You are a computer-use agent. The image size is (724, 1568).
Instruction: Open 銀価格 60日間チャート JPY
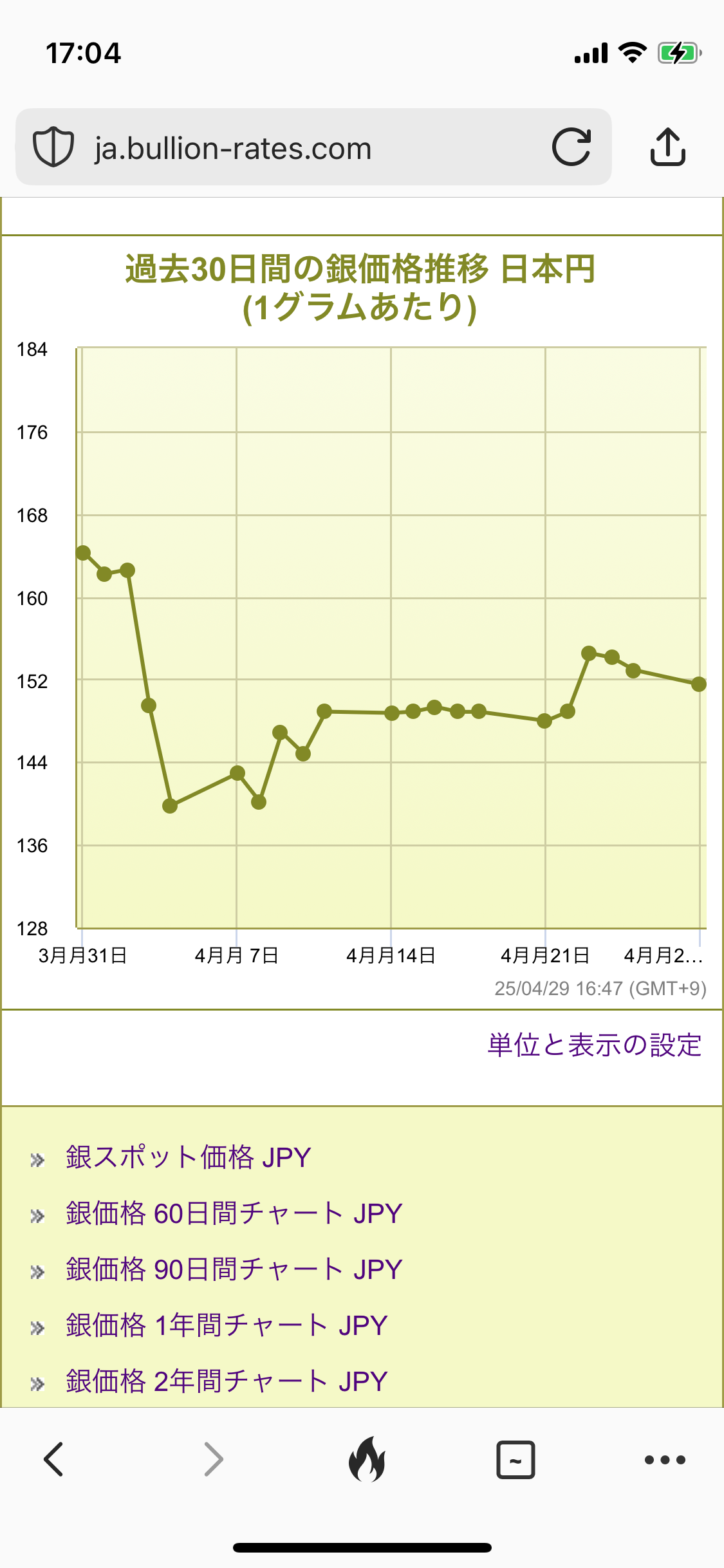tap(234, 1213)
